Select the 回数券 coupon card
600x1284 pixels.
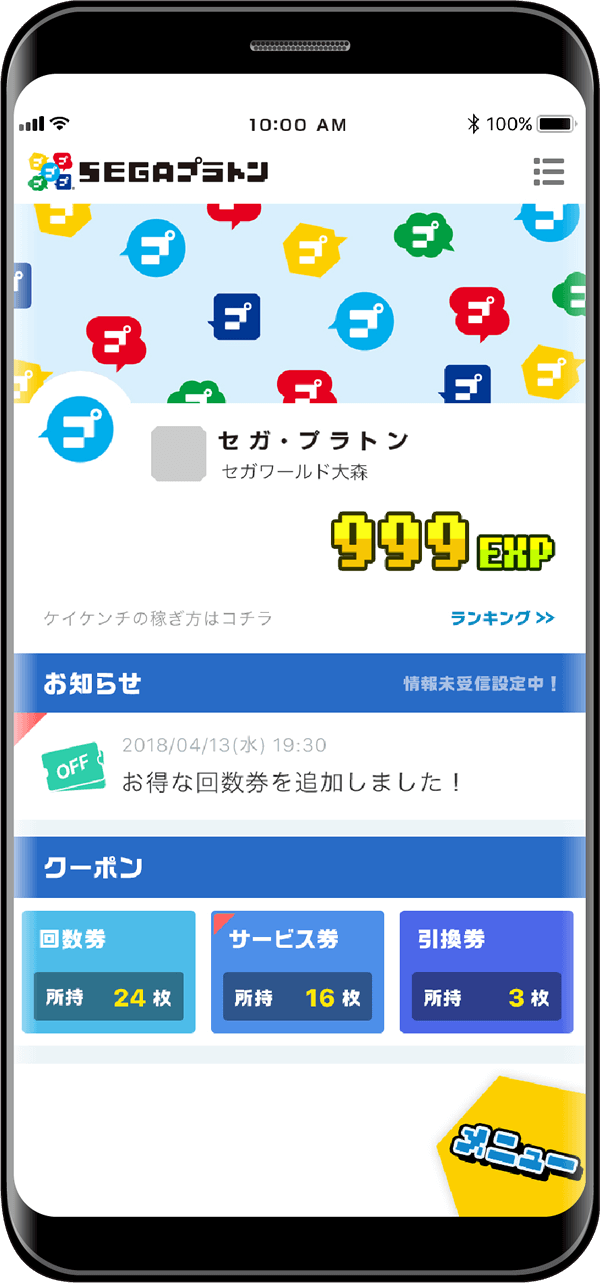click(x=108, y=971)
